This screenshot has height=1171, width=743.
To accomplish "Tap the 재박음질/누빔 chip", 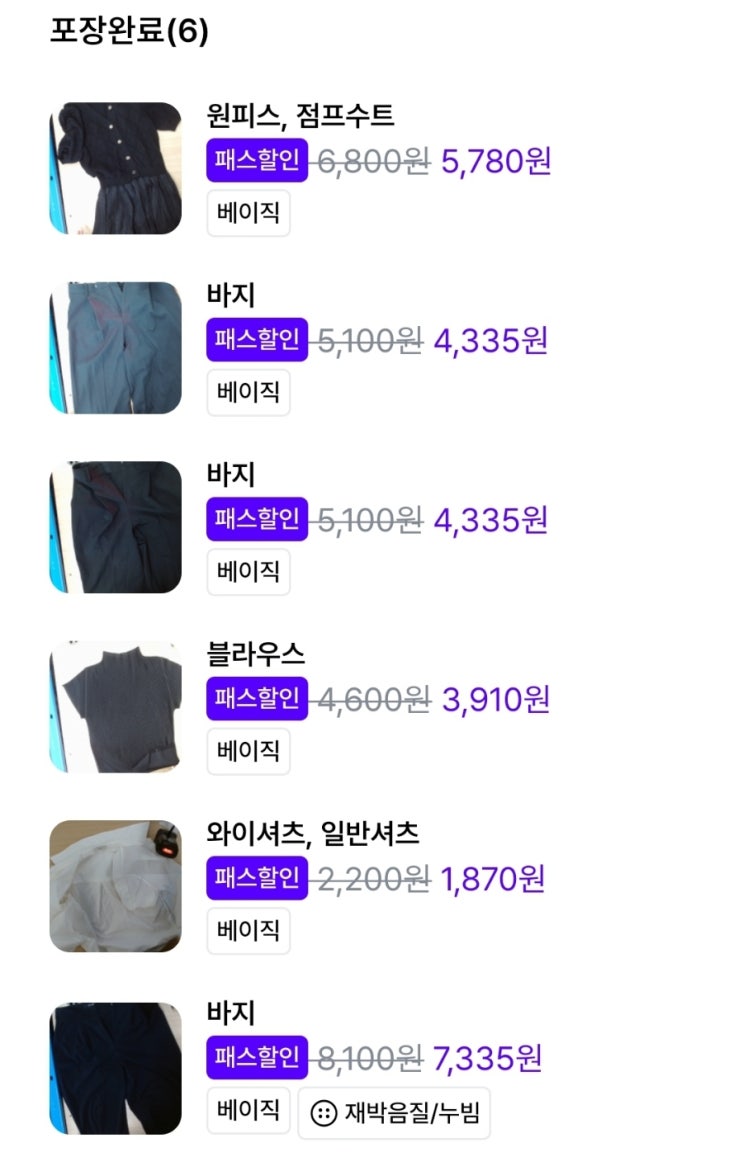I will click(x=394, y=1112).
